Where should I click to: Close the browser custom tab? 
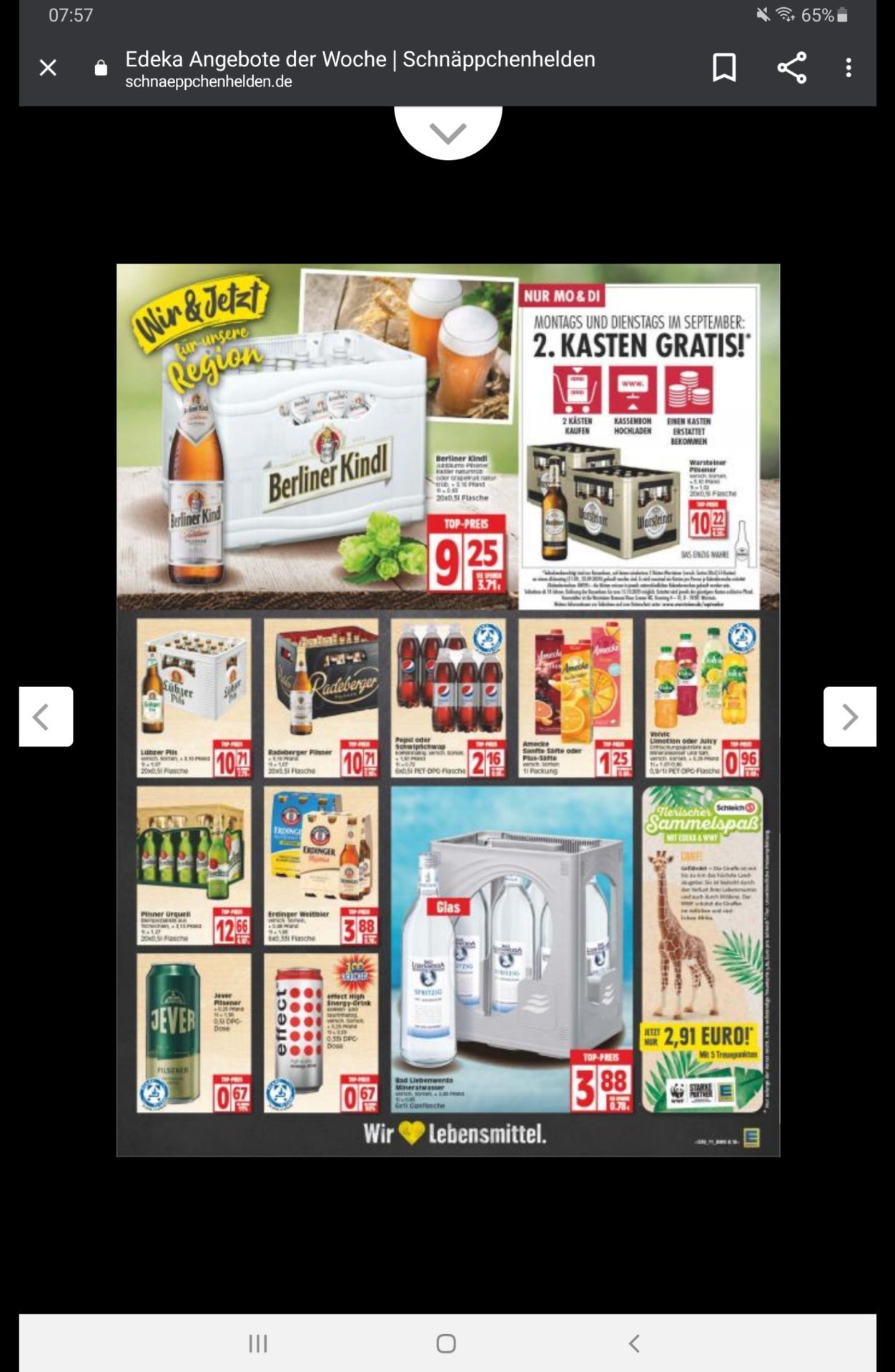[x=48, y=68]
